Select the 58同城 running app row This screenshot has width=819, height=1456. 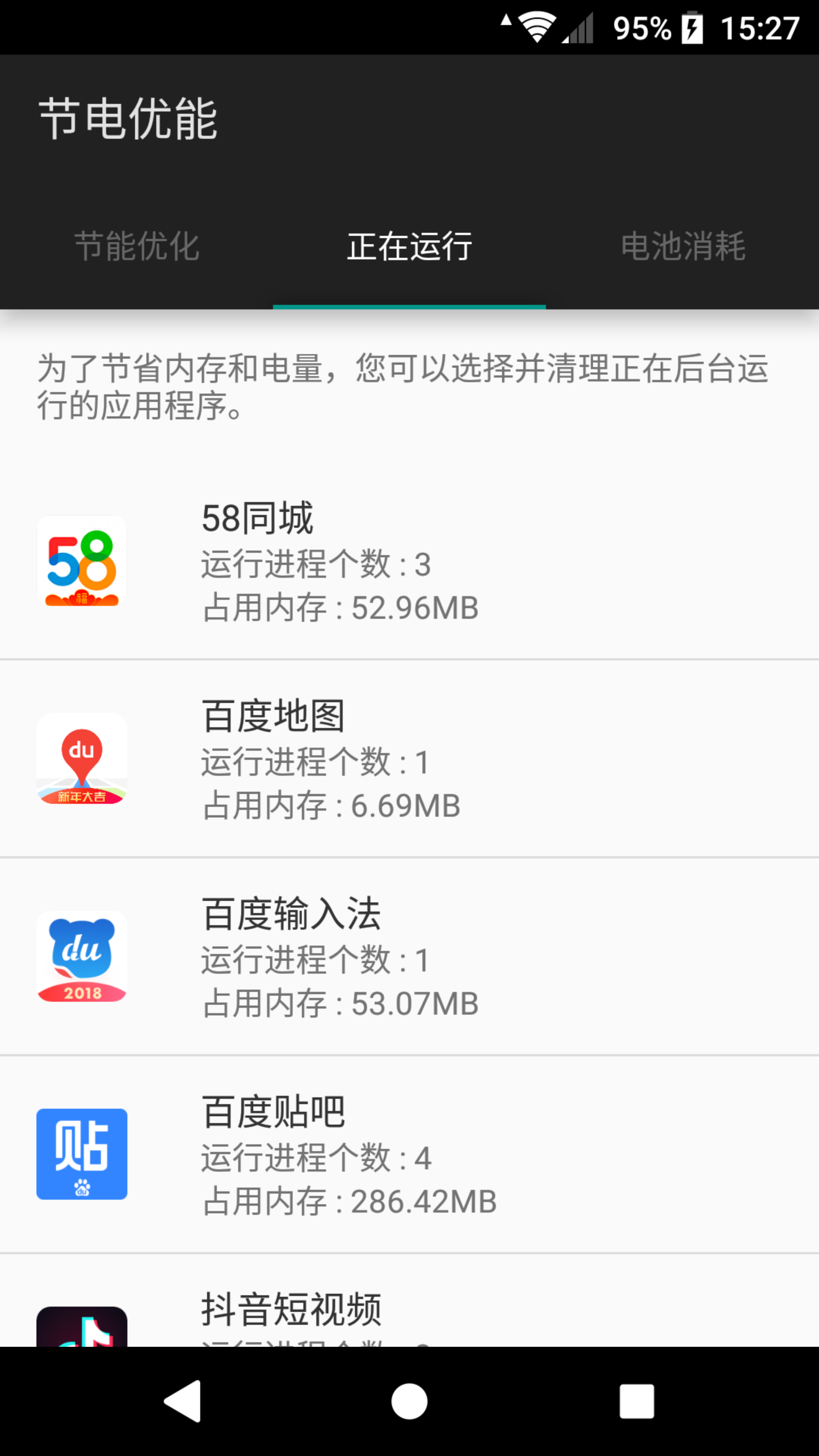[409, 561]
